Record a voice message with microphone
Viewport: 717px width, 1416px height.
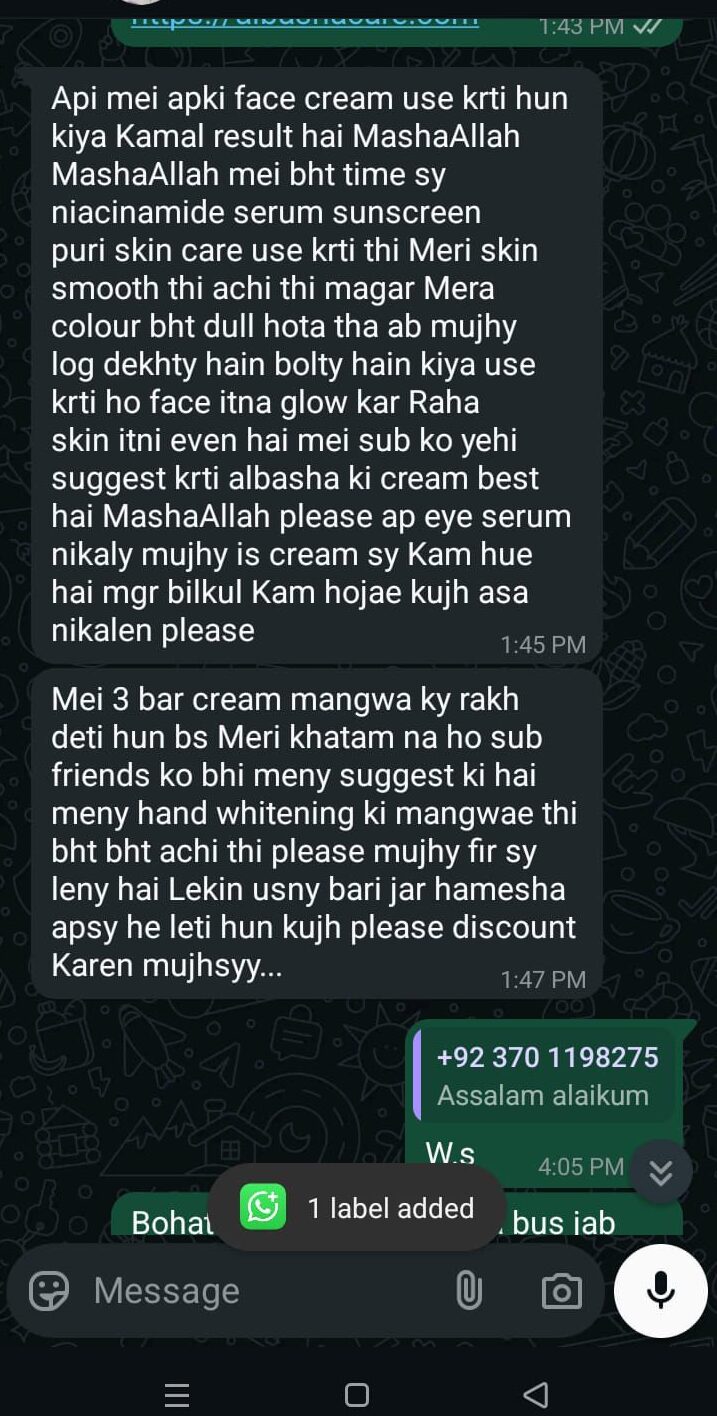[x=660, y=1290]
